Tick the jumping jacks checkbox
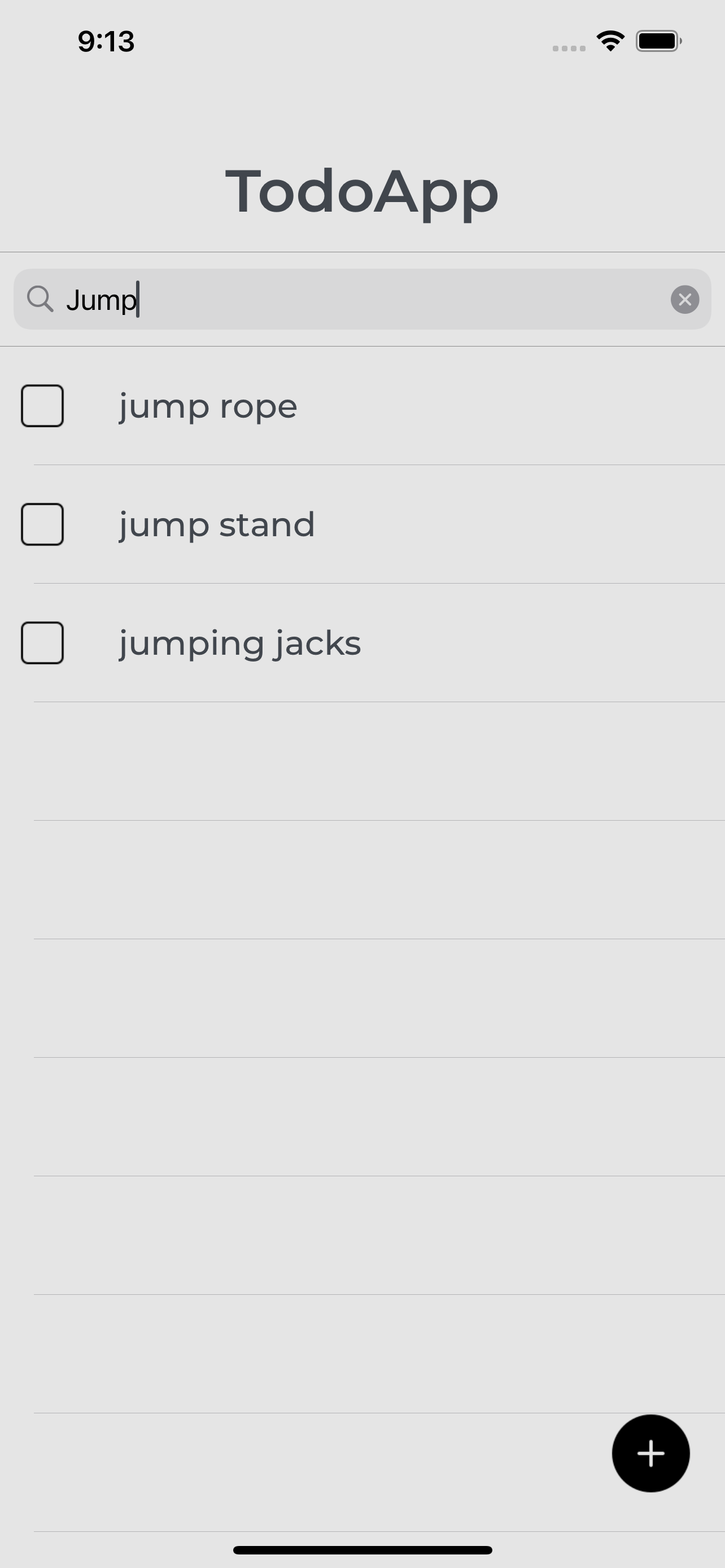The width and height of the screenshot is (725, 1568). (42, 643)
